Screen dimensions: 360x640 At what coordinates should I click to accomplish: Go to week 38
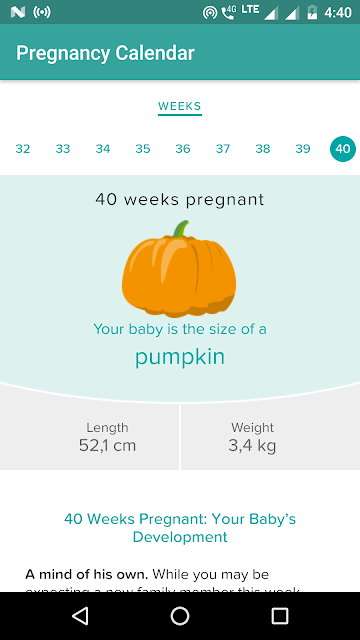click(x=263, y=149)
